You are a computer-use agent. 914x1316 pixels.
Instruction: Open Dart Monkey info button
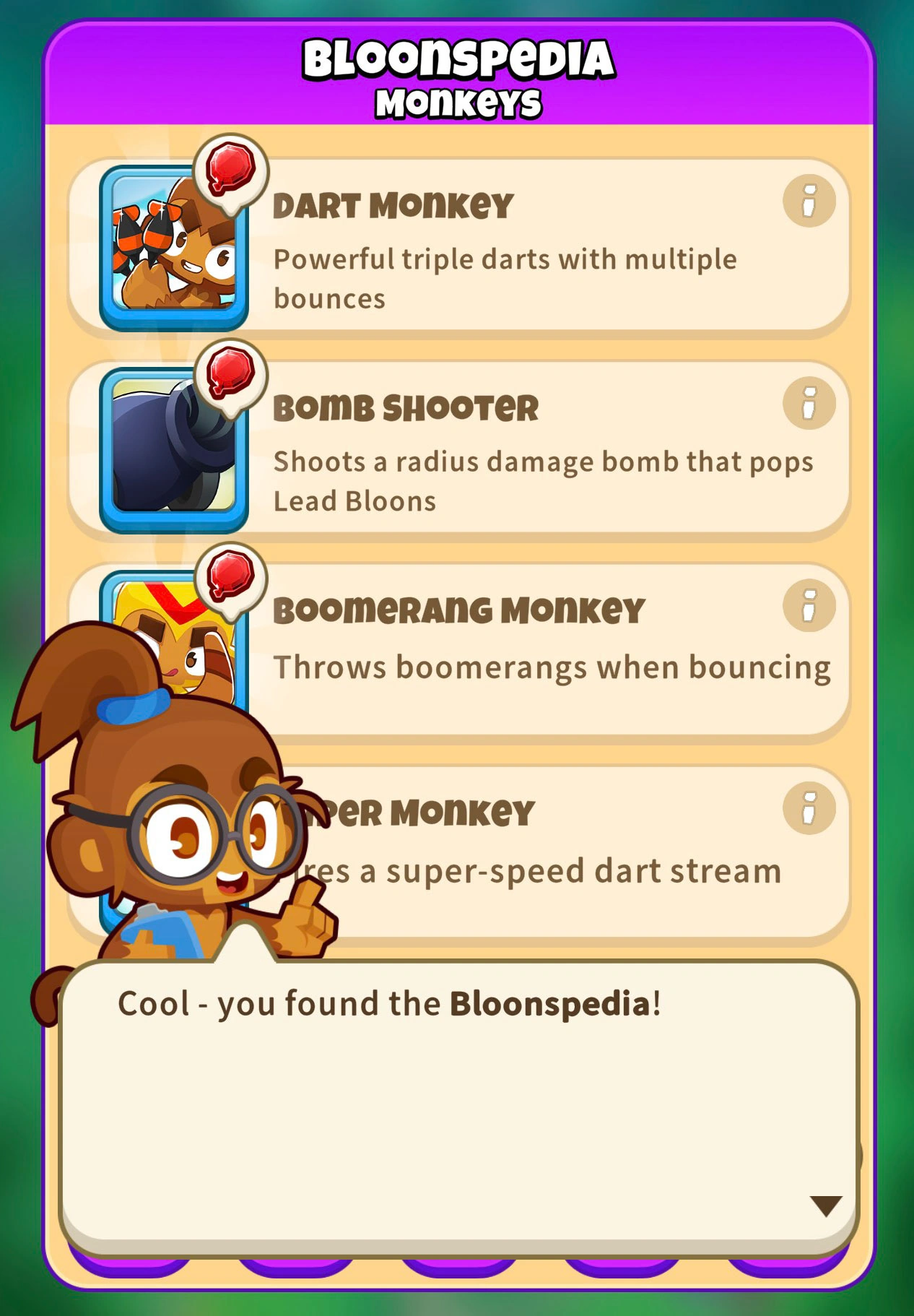pyautogui.click(x=809, y=201)
